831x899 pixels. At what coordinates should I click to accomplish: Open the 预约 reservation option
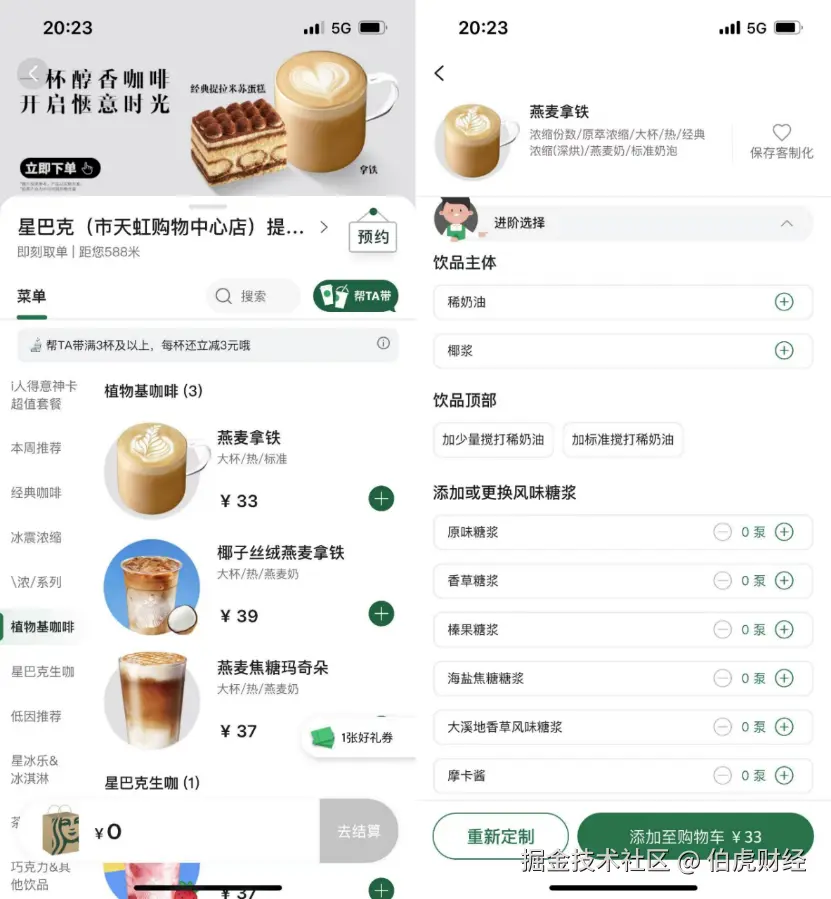[373, 236]
